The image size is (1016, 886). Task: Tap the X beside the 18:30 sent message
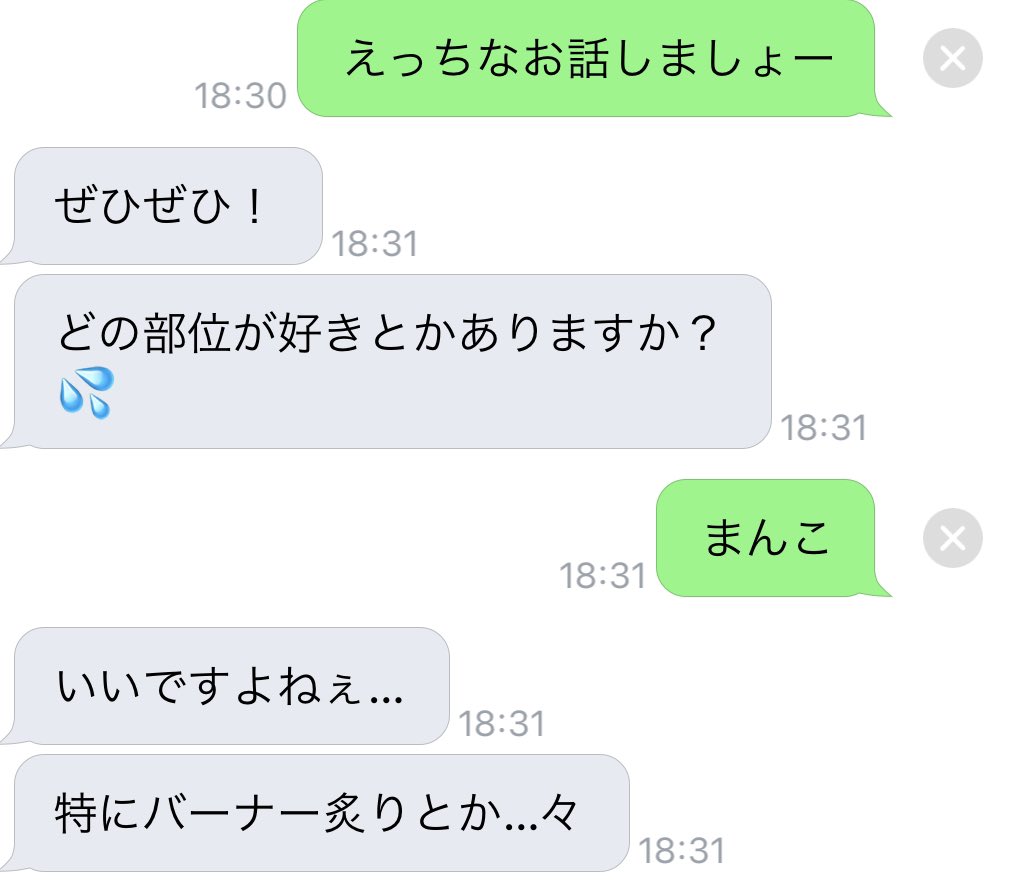coord(952,59)
